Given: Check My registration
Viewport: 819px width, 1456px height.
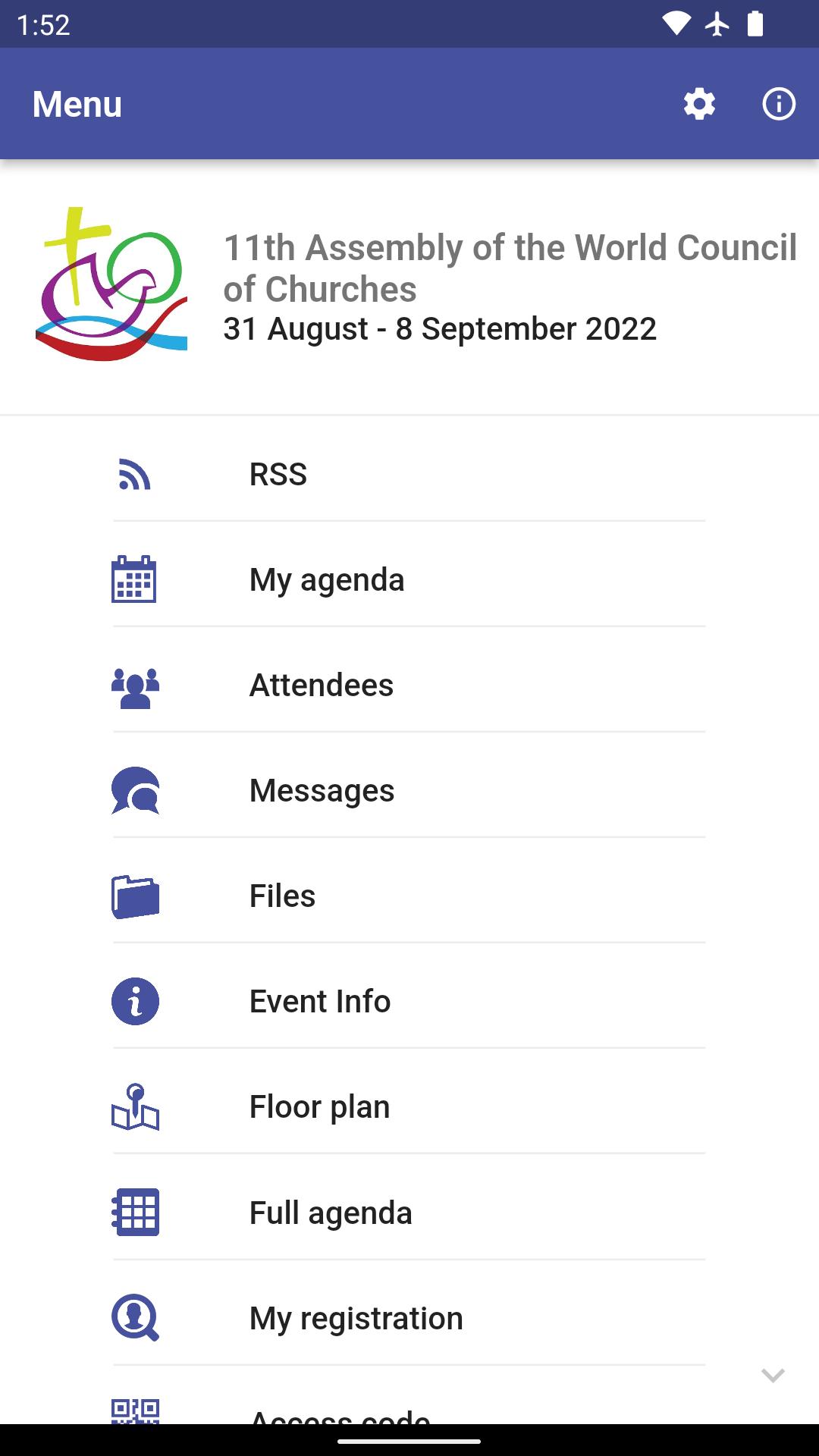Looking at the screenshot, I should click(409, 1319).
